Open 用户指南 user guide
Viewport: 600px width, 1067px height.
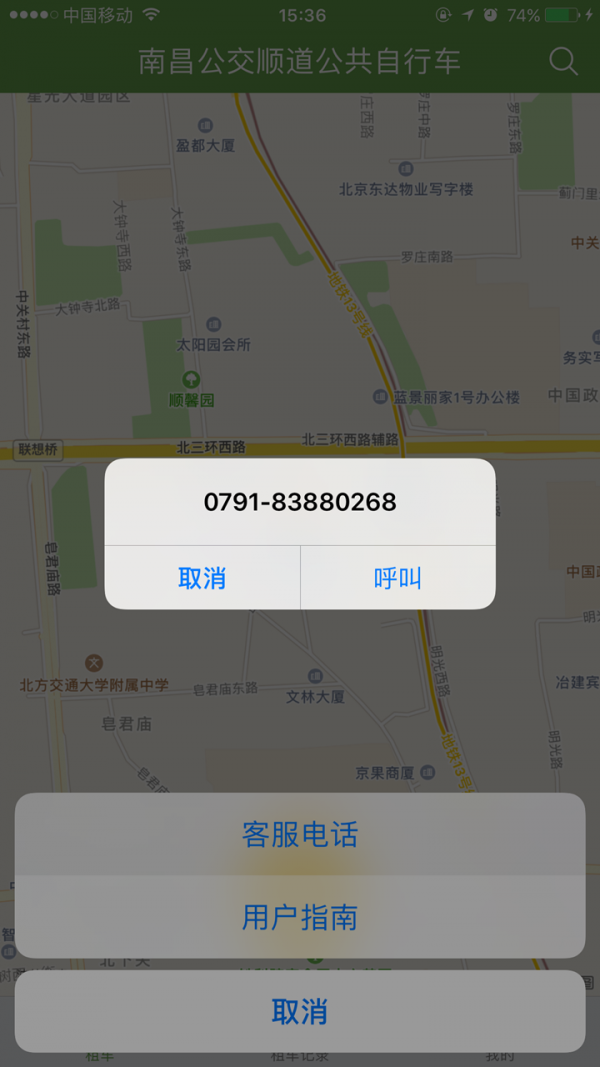click(300, 917)
